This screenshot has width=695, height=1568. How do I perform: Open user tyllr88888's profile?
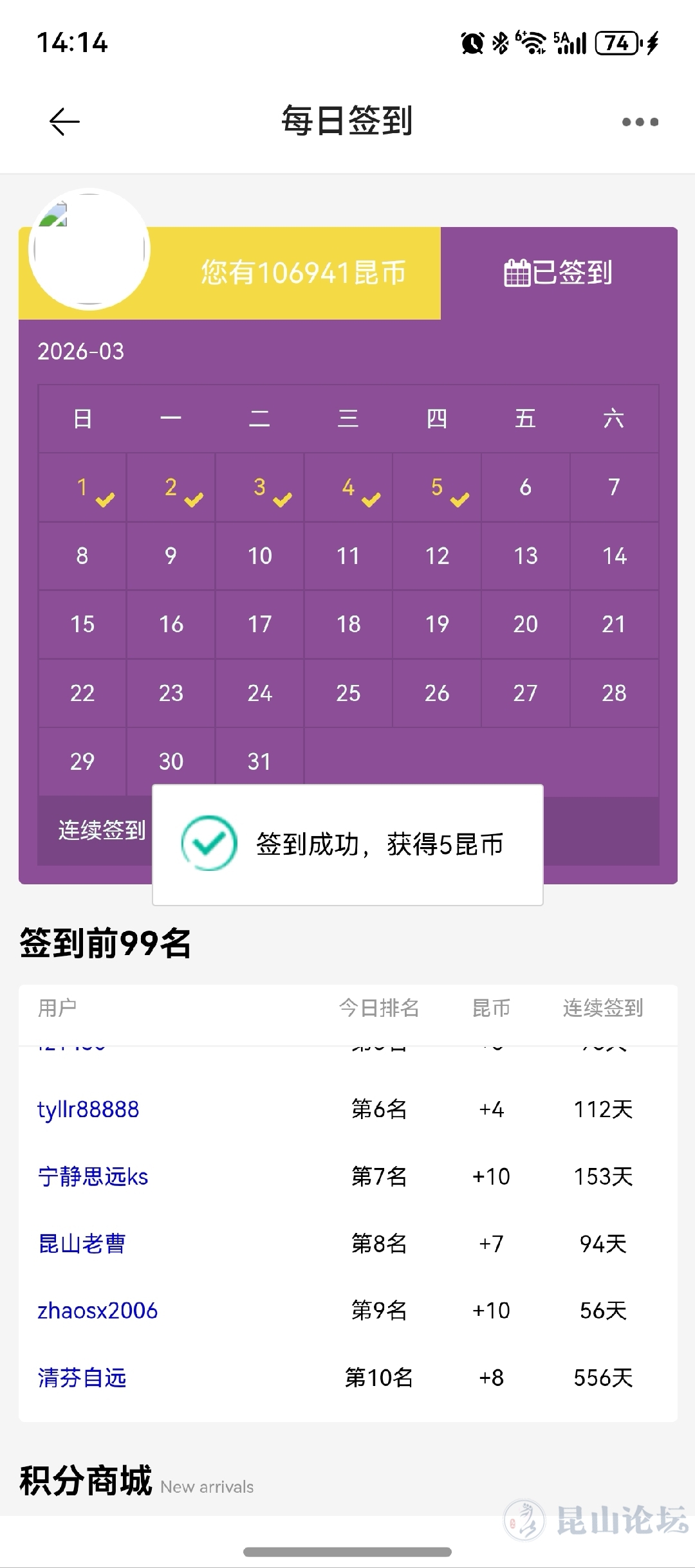click(x=88, y=1109)
